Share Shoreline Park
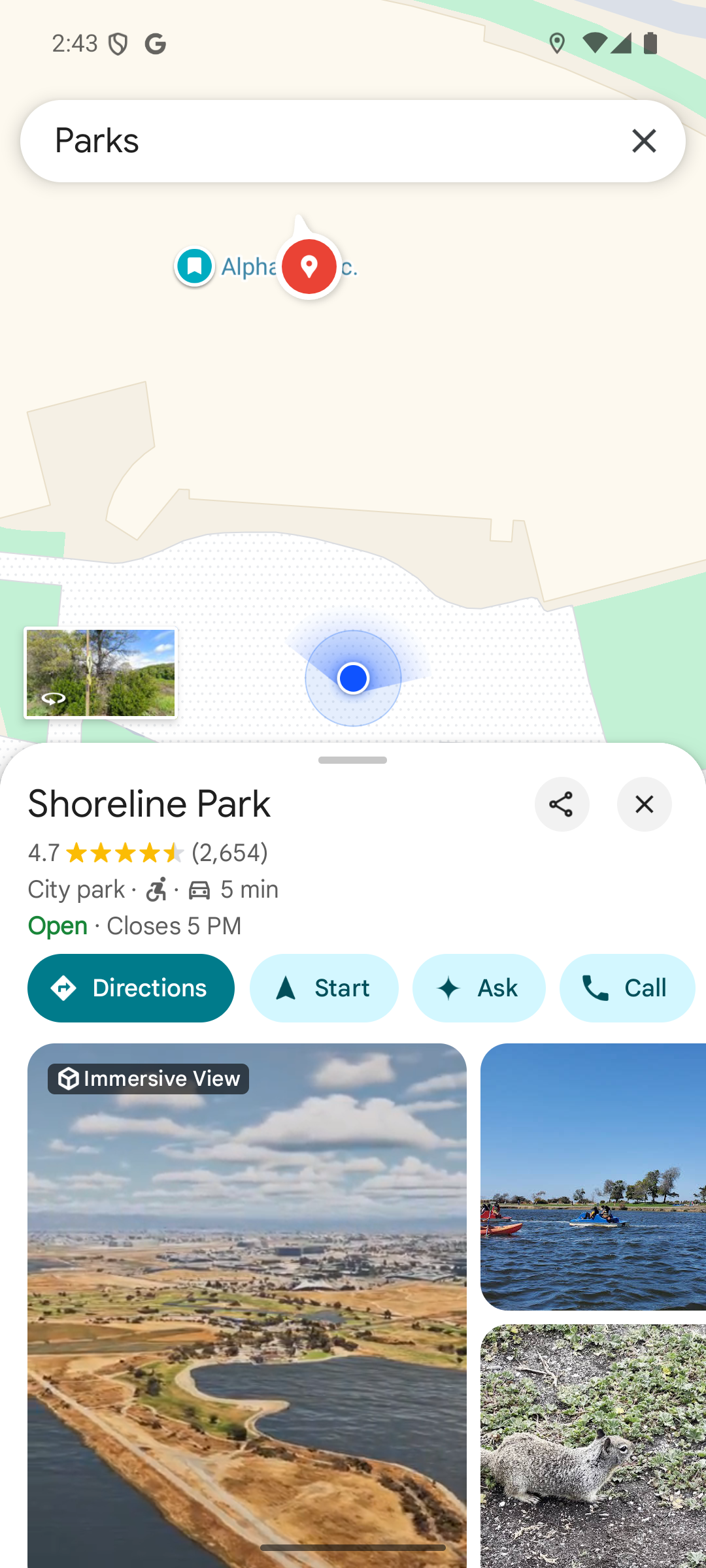This screenshot has width=706, height=1568. tap(562, 804)
